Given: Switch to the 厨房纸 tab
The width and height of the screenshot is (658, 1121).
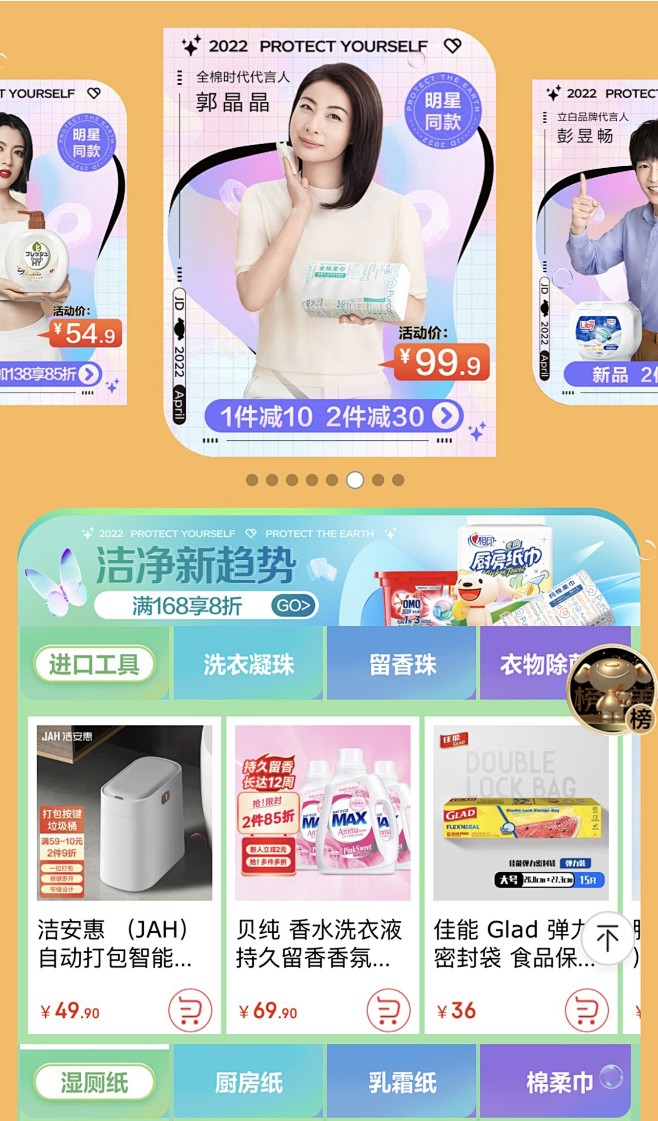Looking at the screenshot, I should [249, 1082].
